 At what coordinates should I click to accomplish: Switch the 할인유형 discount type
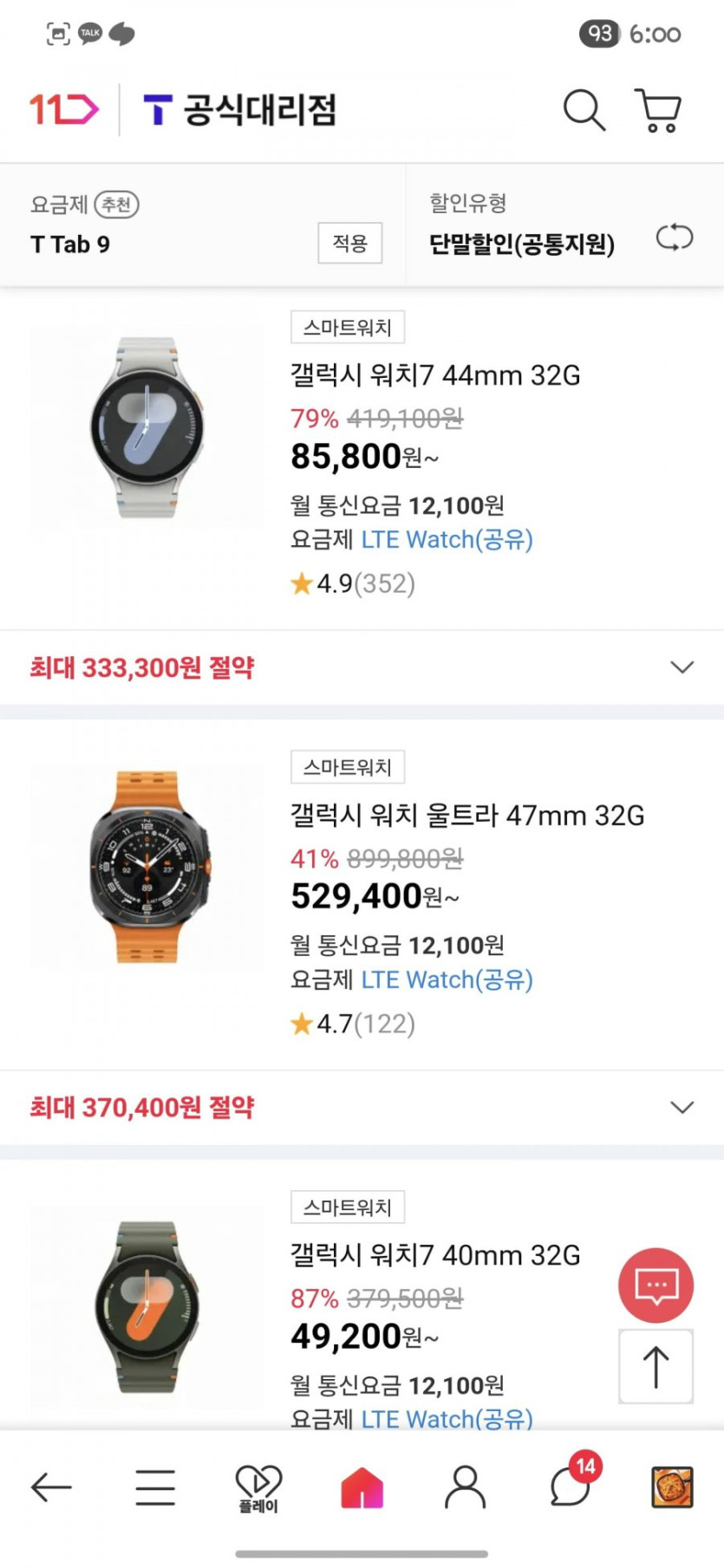674,237
